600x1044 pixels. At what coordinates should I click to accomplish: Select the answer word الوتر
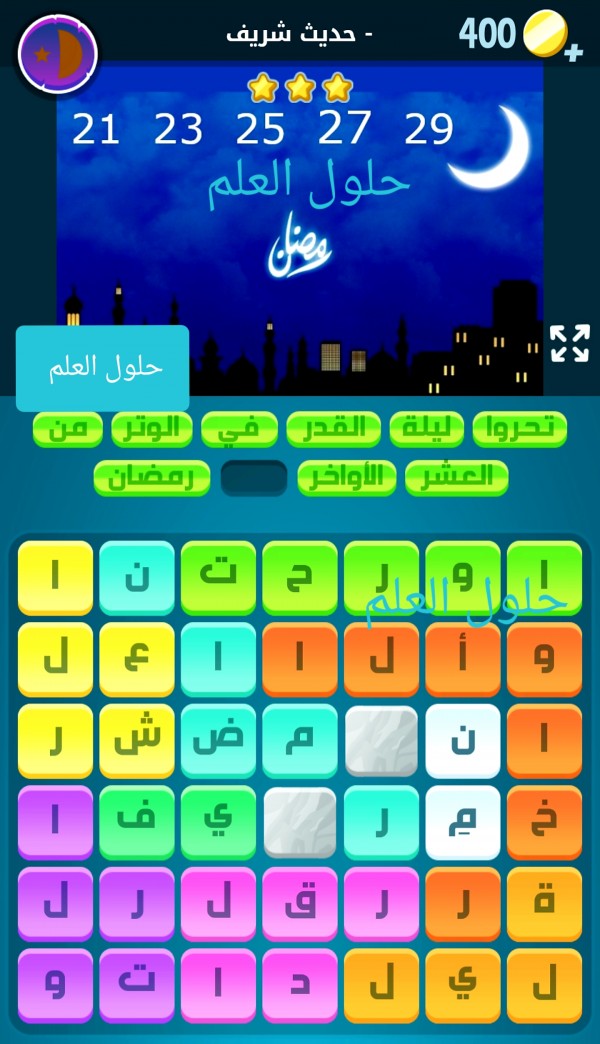[152, 428]
